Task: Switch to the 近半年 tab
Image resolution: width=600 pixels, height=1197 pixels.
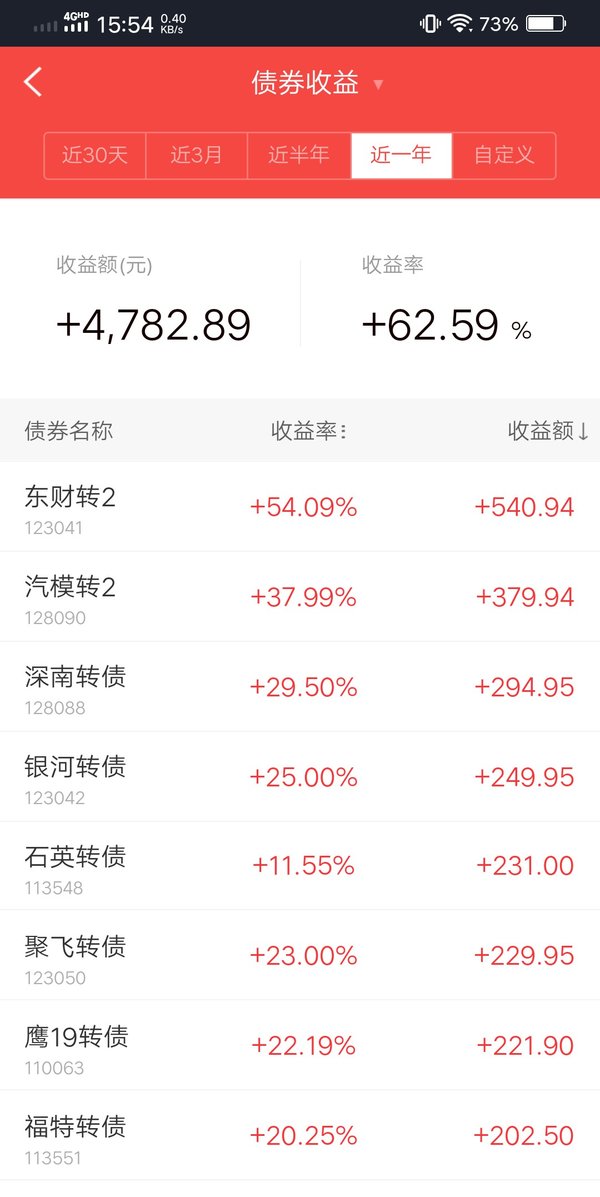Action: point(299,156)
